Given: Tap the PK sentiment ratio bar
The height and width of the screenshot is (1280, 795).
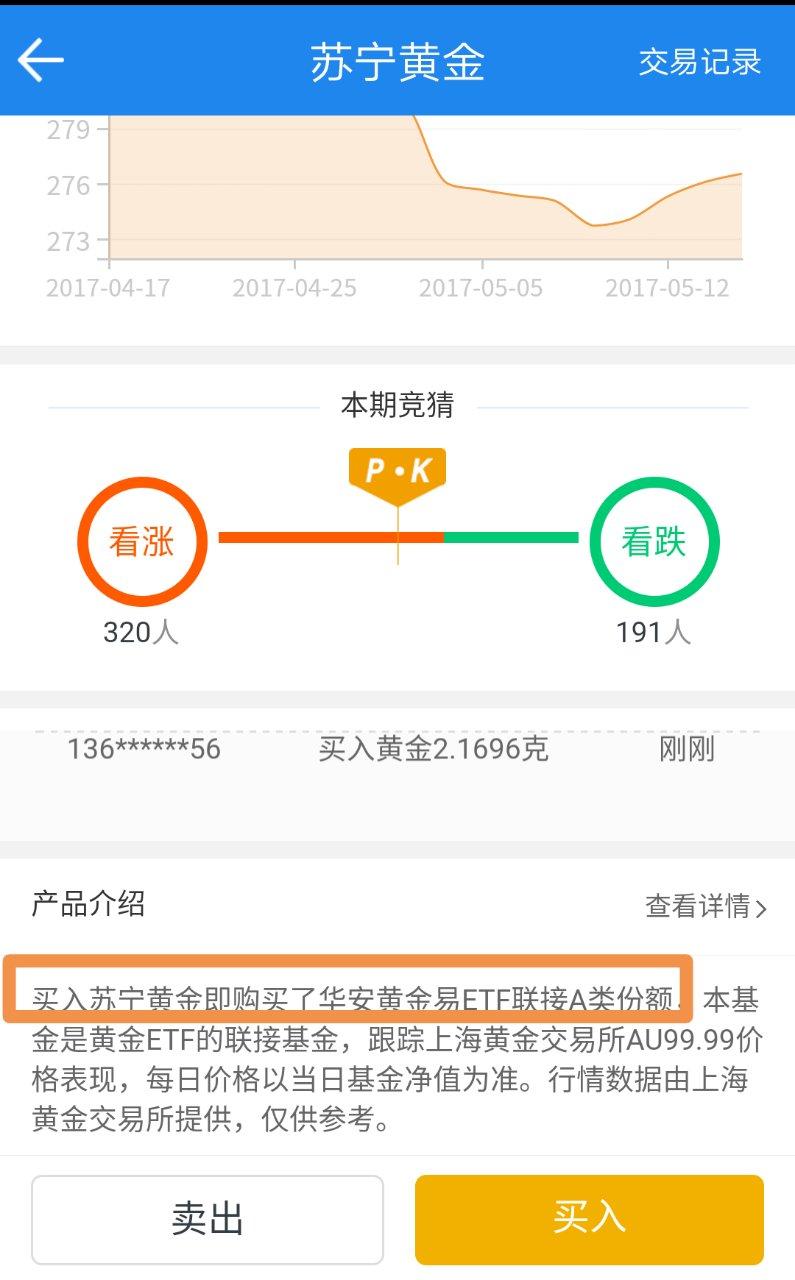Looking at the screenshot, I should click(x=397, y=540).
